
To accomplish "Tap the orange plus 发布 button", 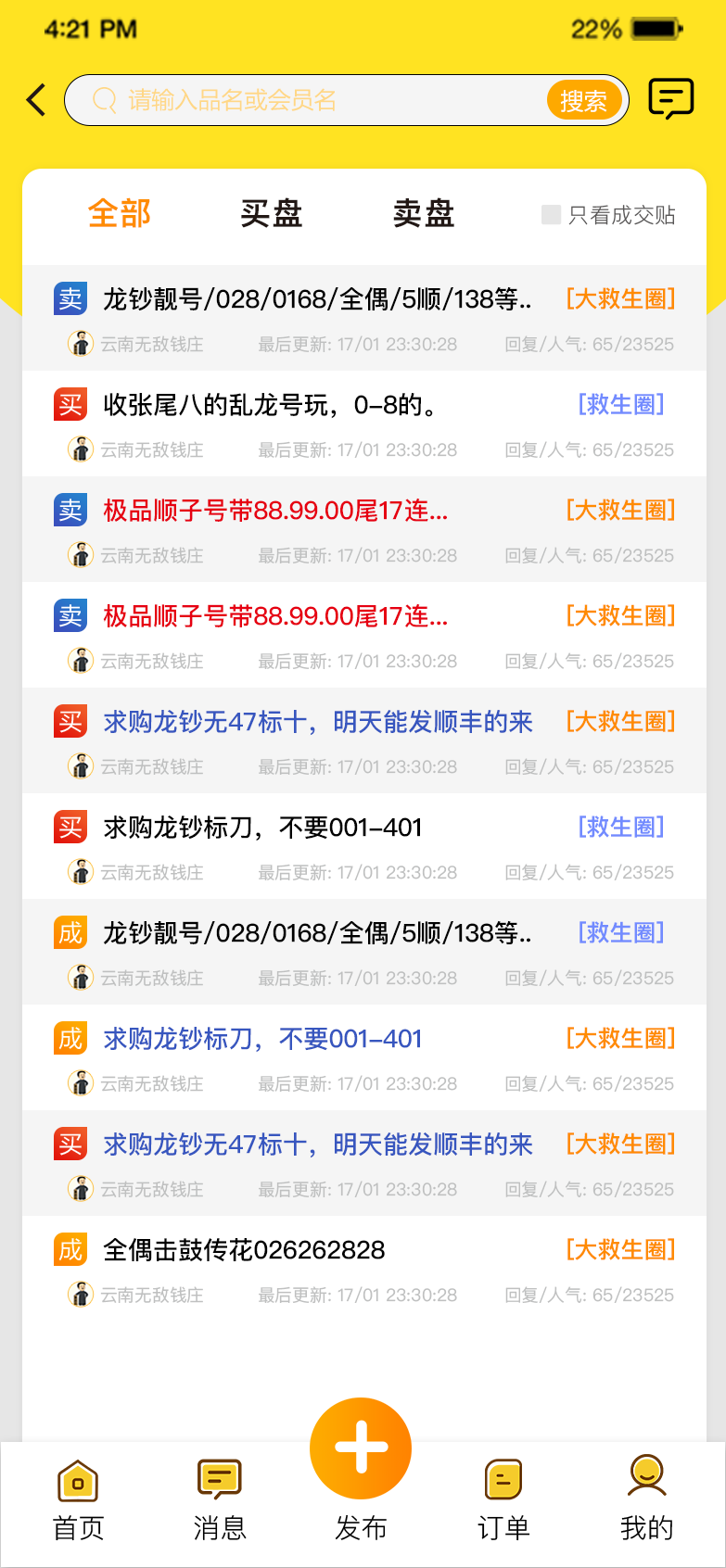I will point(361,1448).
